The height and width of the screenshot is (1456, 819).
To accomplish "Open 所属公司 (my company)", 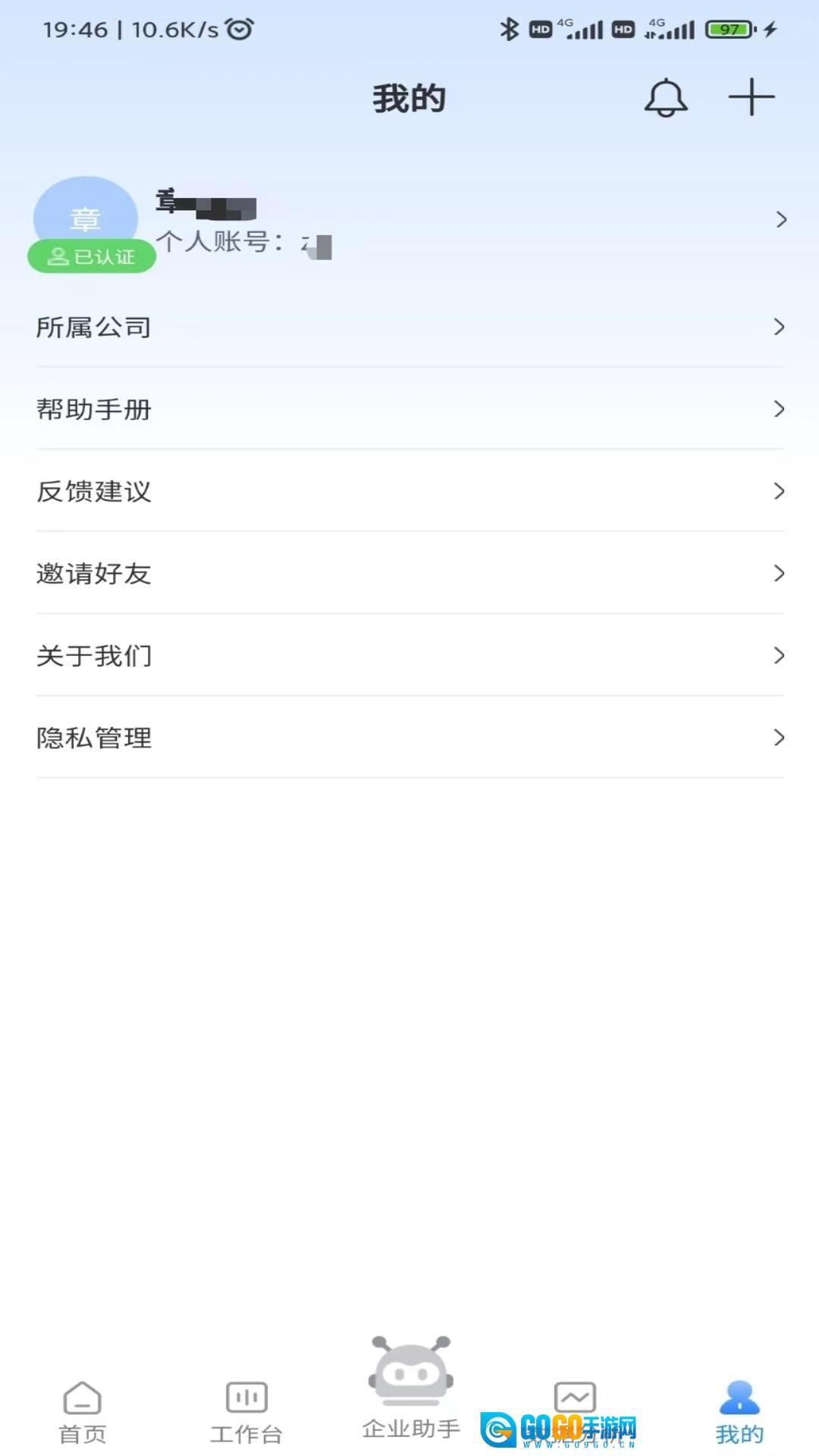I will pos(409,327).
